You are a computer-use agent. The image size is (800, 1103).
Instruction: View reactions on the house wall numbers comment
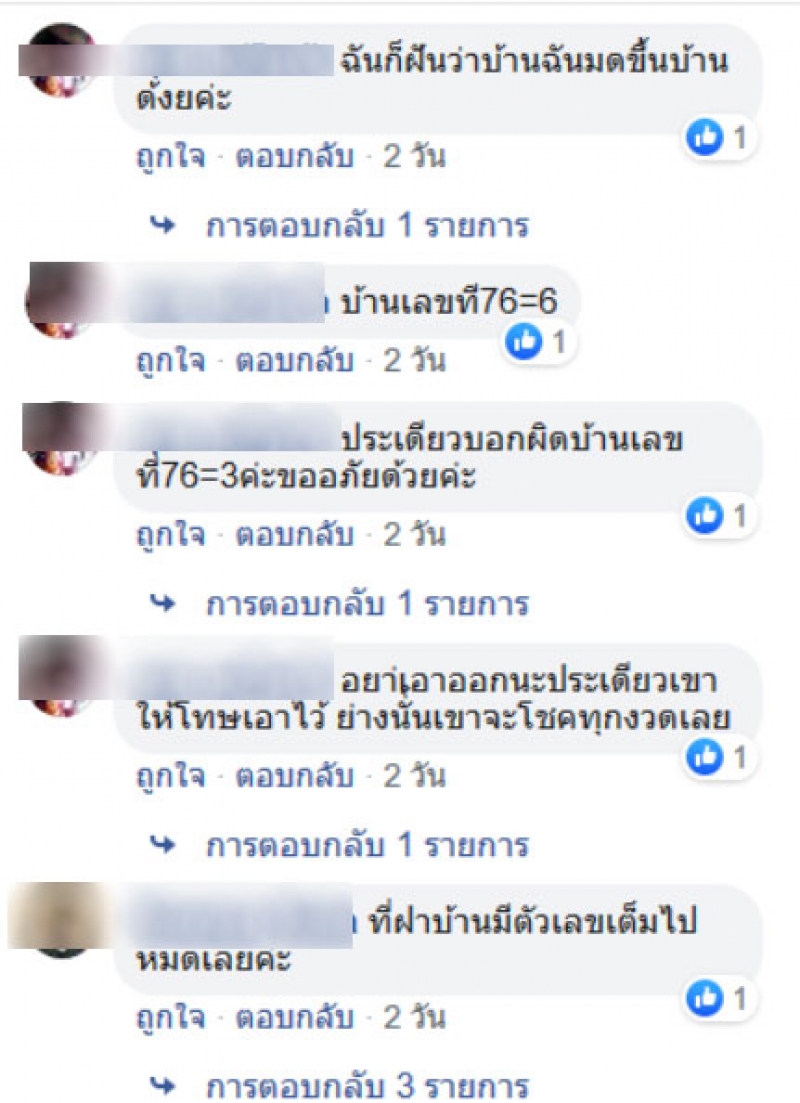718,998
